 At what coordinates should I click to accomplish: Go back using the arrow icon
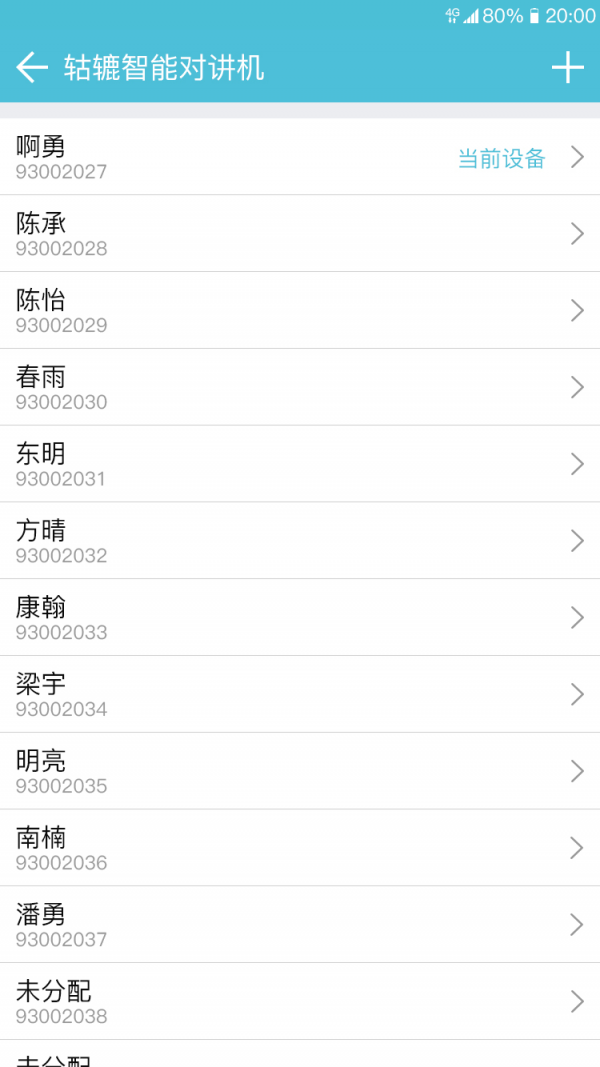[x=32, y=67]
